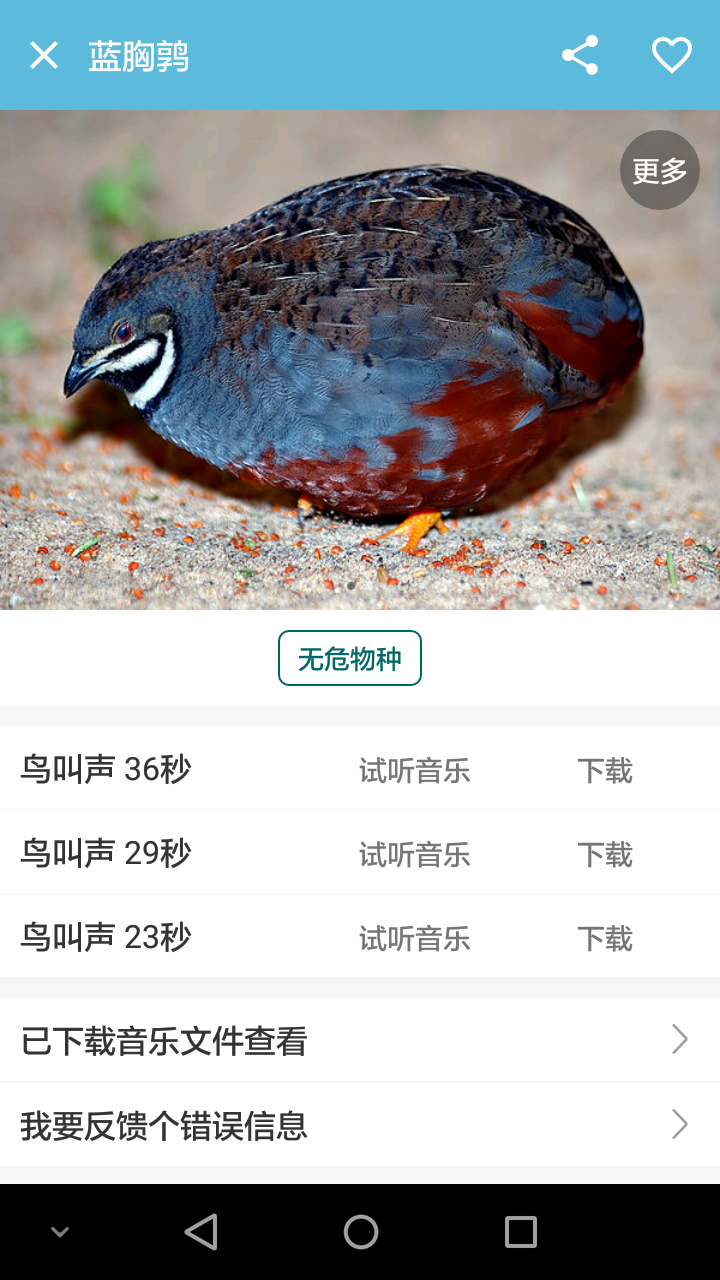Screen dimensions: 720x1280
Task: Open 我要反馈个错误信息
Action: [360, 1125]
